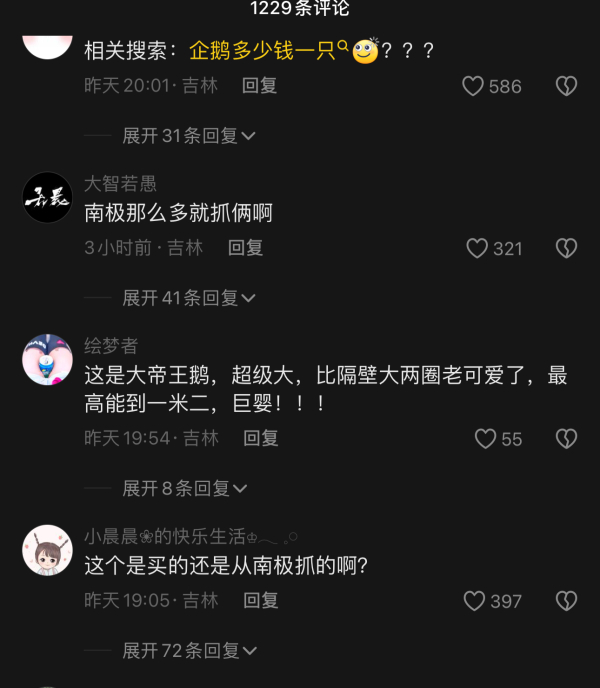Open 绘梦者's profile avatar
This screenshot has width=600, height=688.
pyautogui.click(x=47, y=360)
